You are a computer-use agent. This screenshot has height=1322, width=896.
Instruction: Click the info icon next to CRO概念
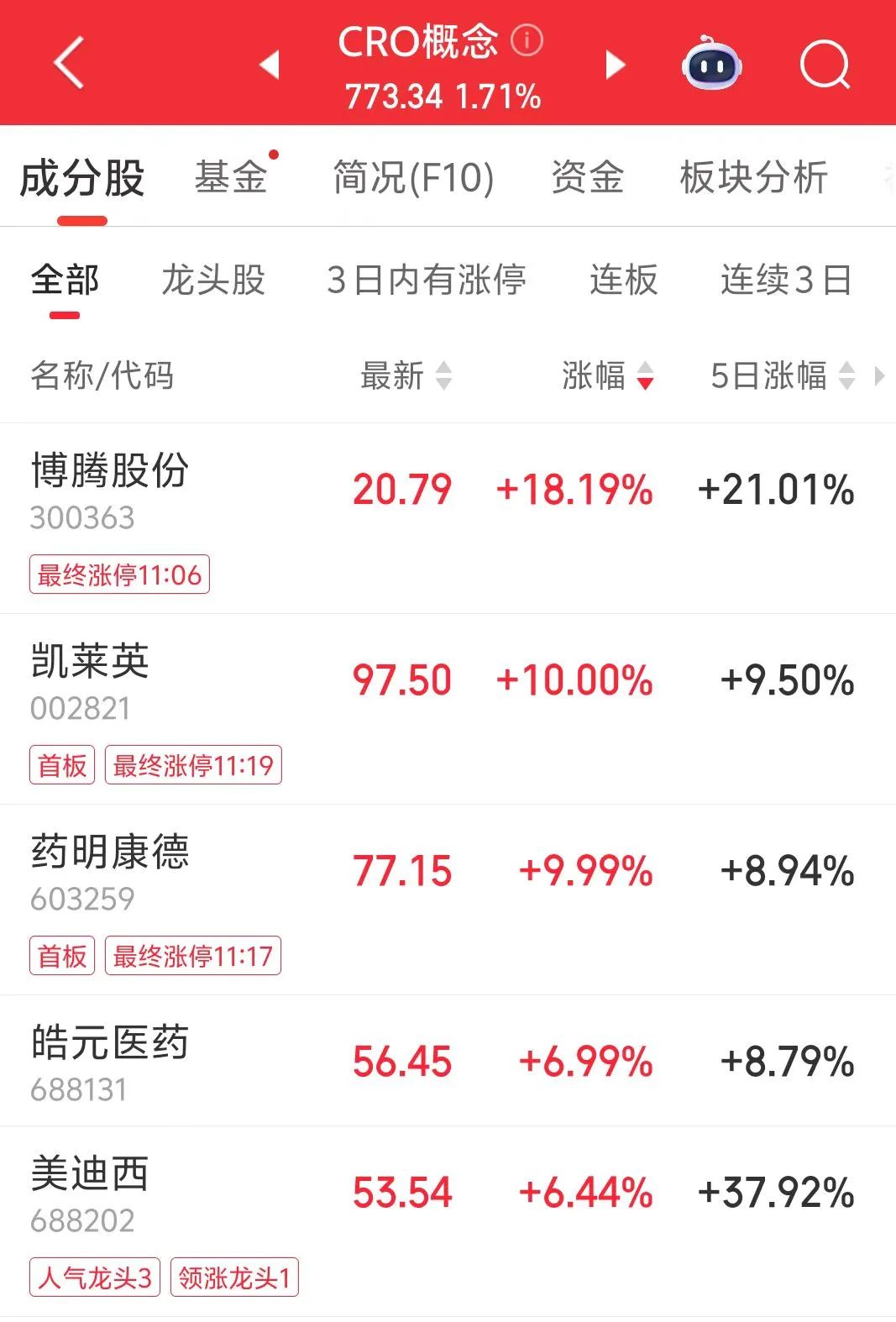(527, 39)
